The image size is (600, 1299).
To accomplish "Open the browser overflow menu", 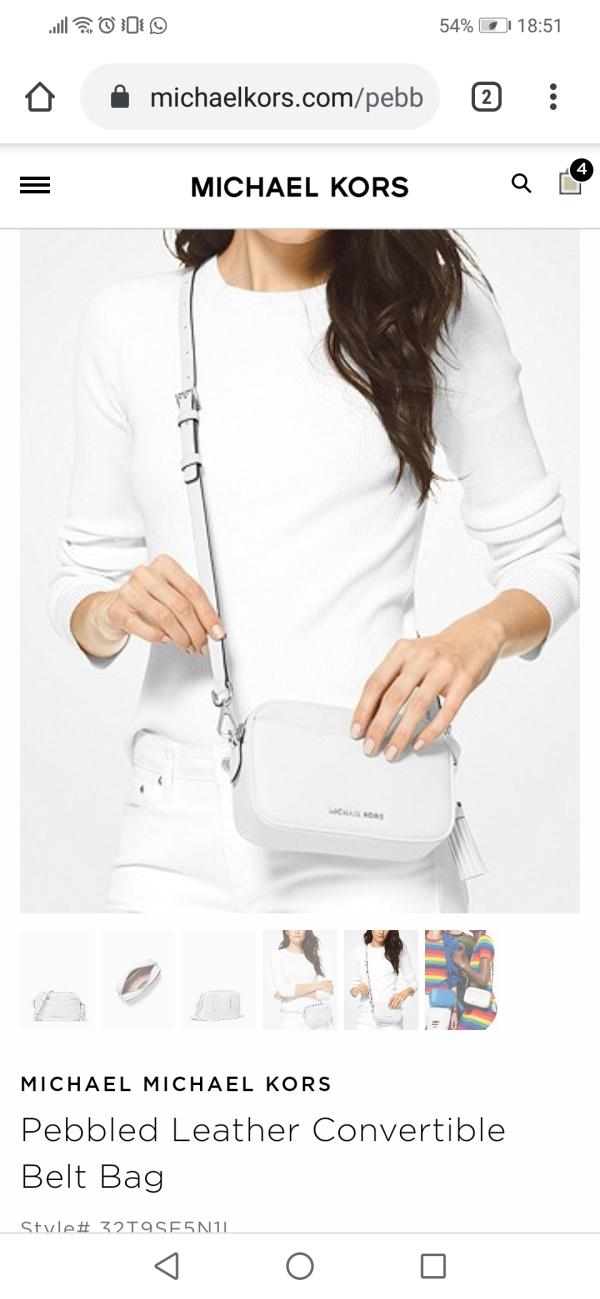I will click(553, 97).
